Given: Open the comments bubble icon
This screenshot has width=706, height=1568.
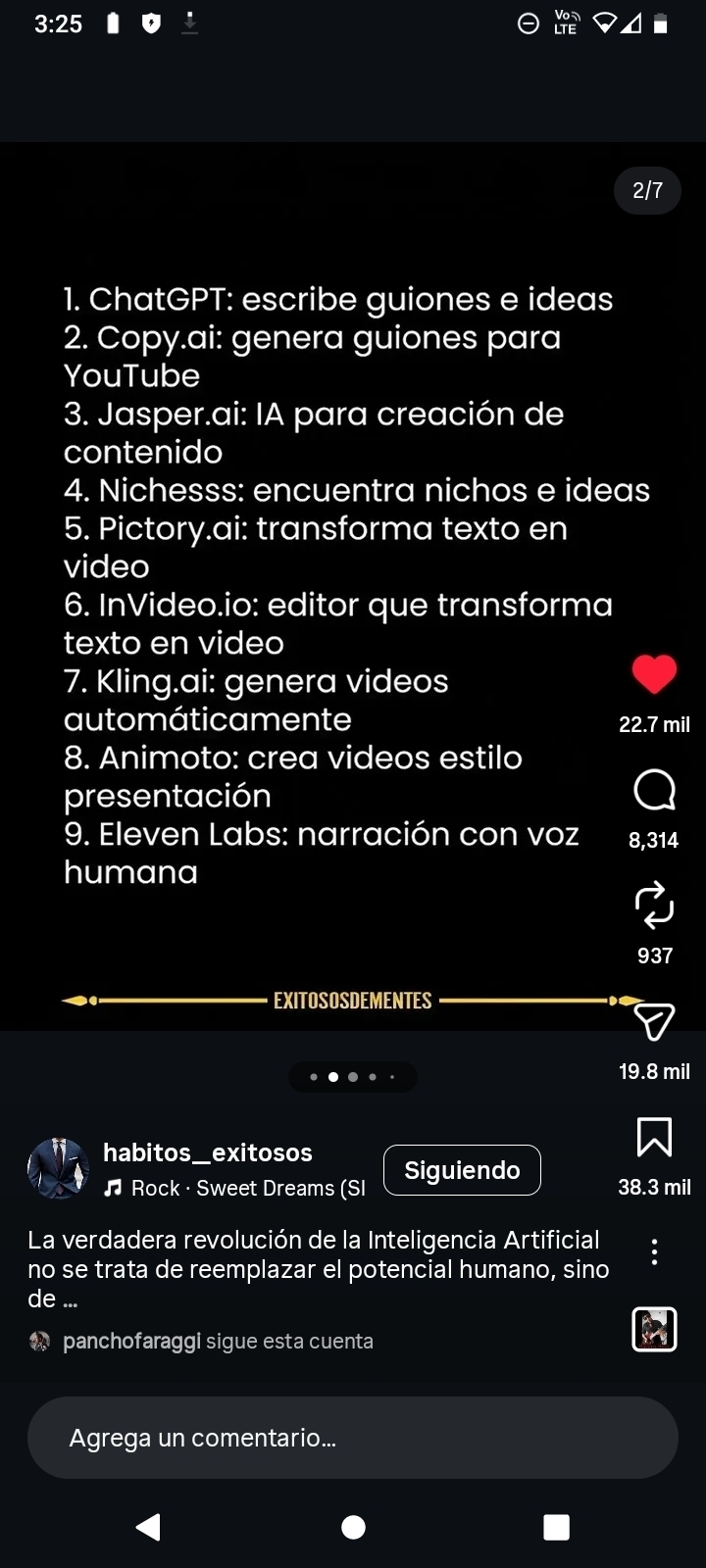Looking at the screenshot, I should pyautogui.click(x=654, y=790).
